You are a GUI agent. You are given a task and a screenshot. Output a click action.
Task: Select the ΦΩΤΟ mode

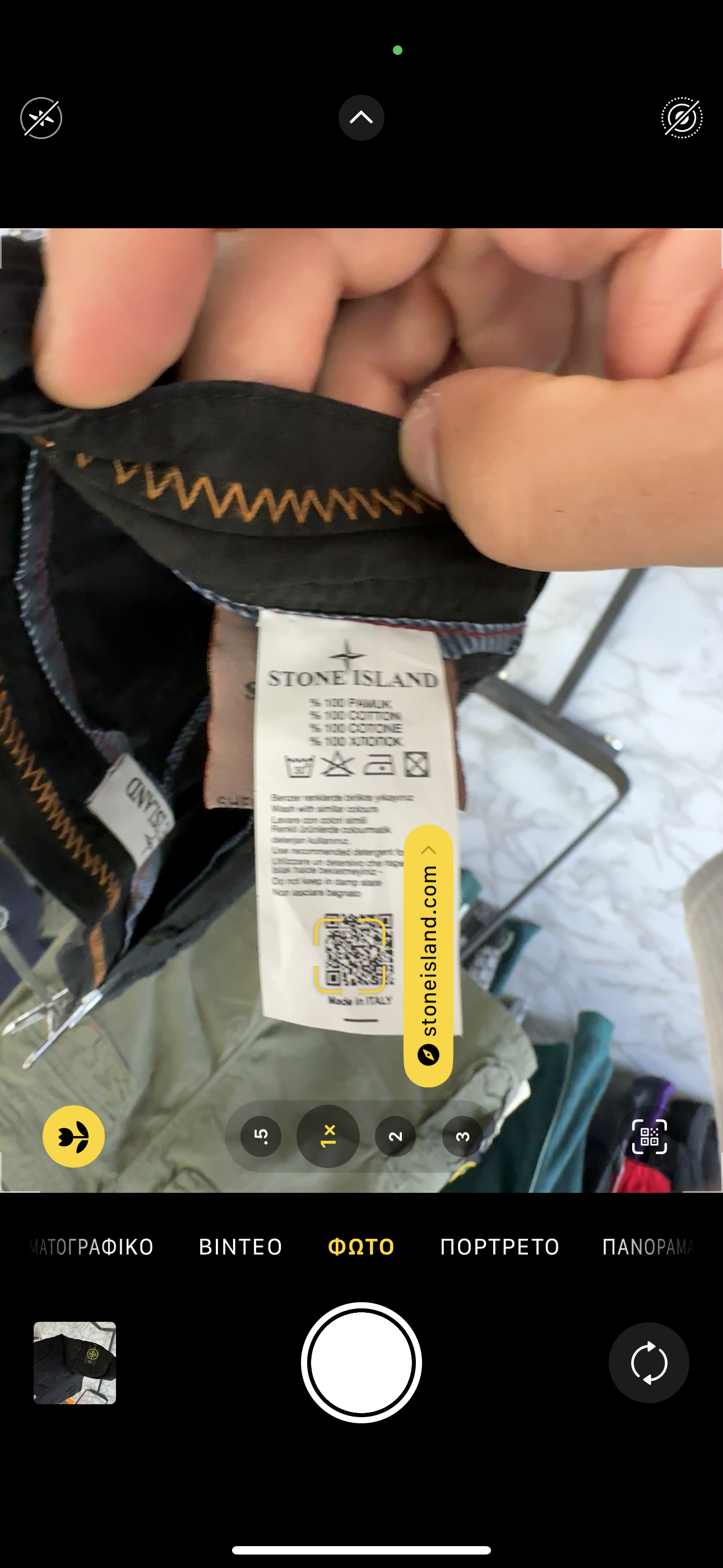361,1247
